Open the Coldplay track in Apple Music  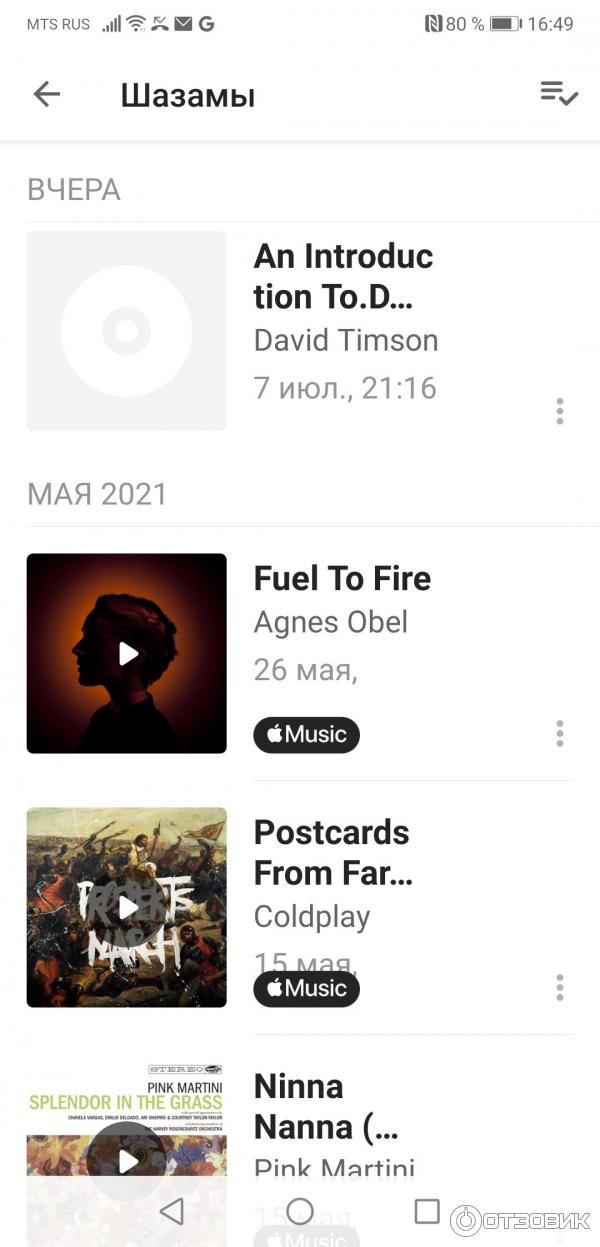tap(306, 988)
